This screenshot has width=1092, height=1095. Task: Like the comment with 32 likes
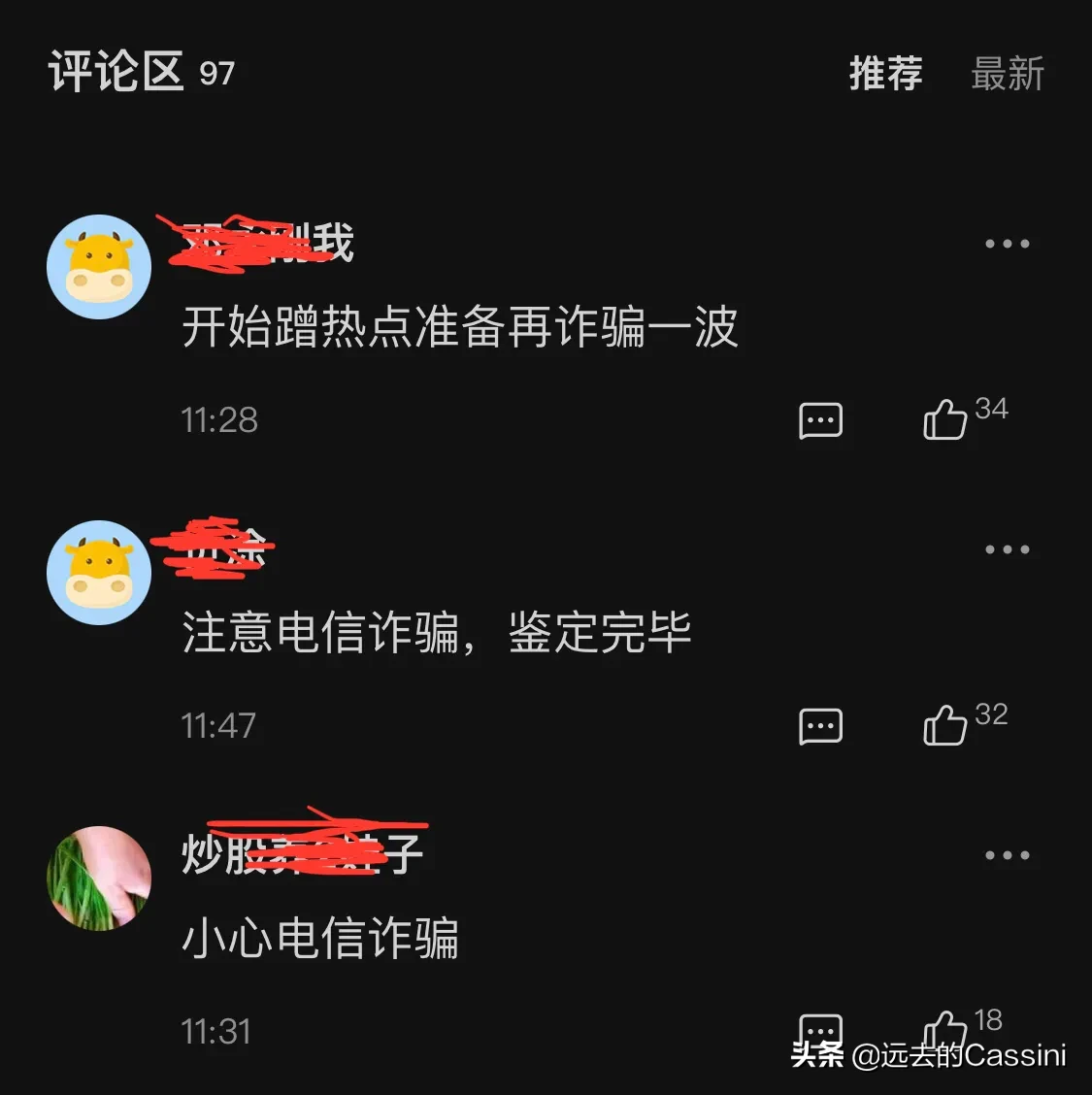(944, 725)
